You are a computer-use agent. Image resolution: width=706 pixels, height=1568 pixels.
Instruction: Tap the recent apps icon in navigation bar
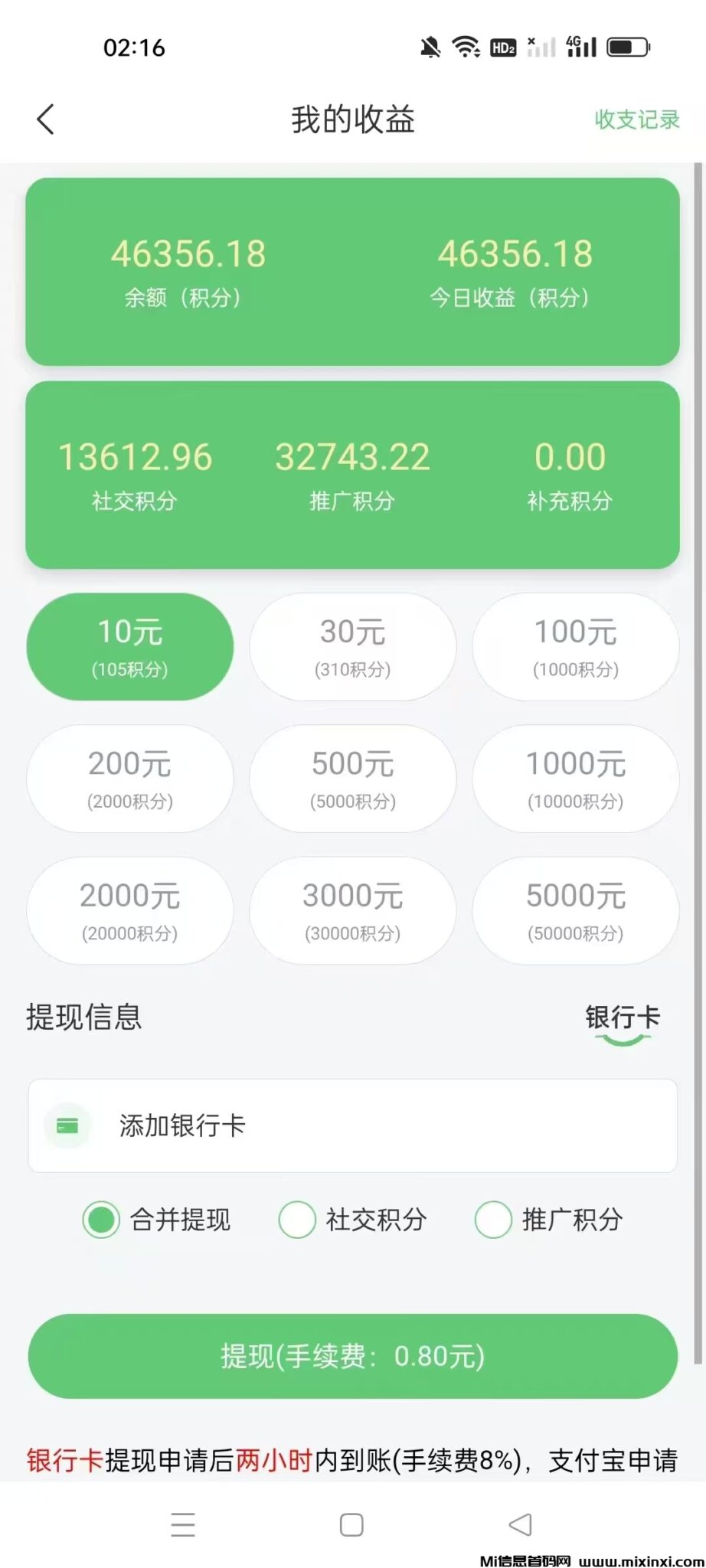pyautogui.click(x=184, y=1524)
